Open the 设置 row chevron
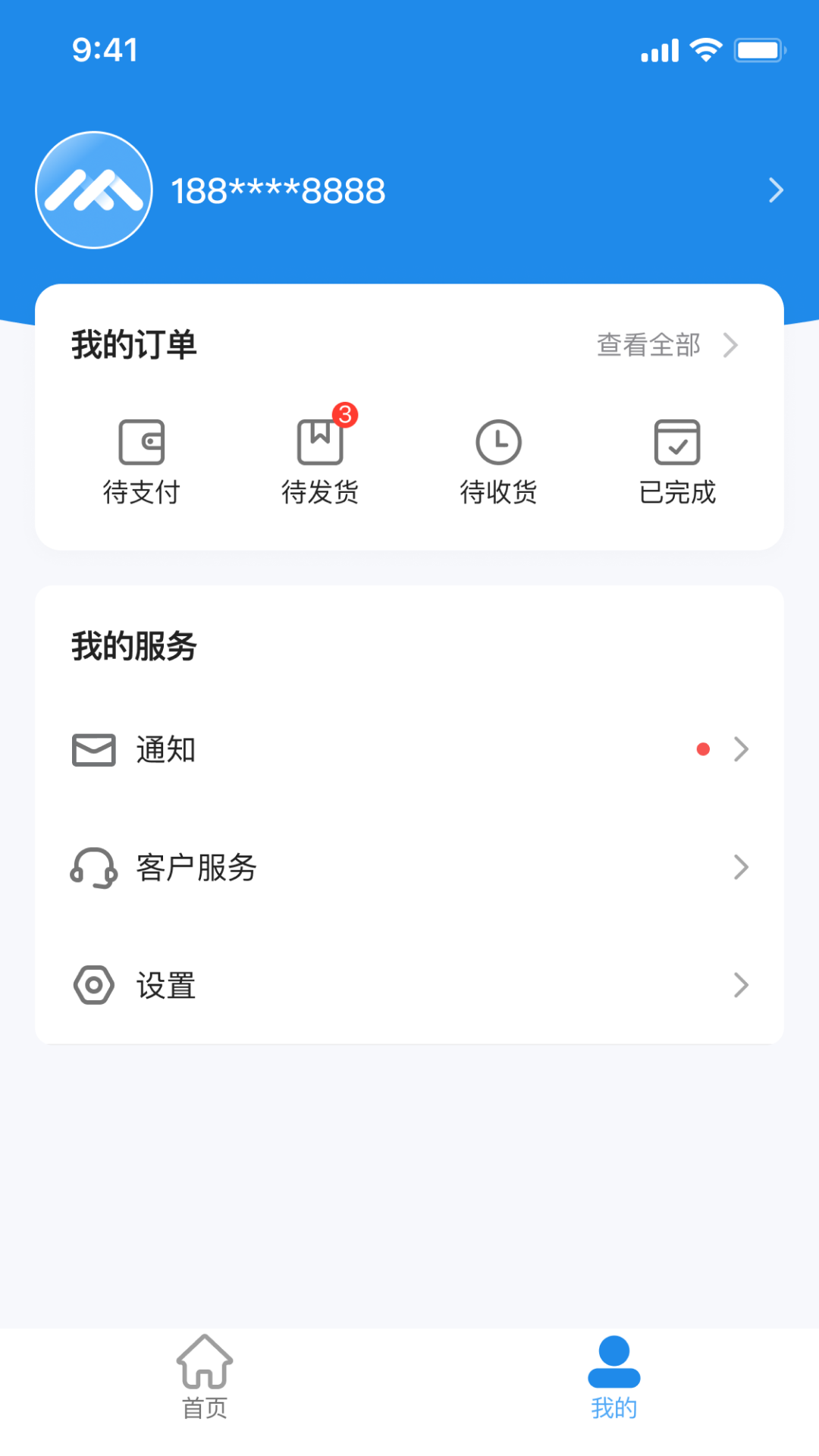Image resolution: width=819 pixels, height=1456 pixels. click(740, 985)
